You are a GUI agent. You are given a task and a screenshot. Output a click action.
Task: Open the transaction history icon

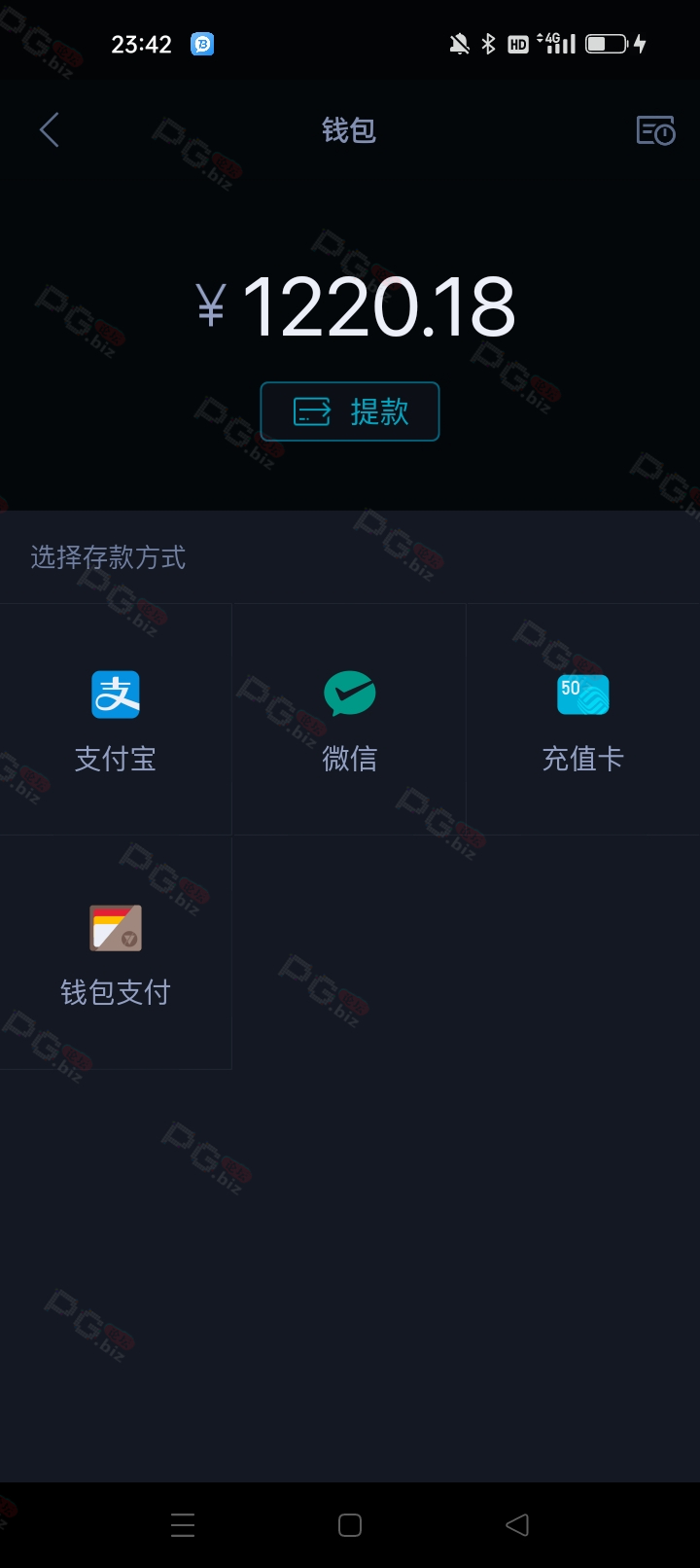pyautogui.click(x=655, y=129)
